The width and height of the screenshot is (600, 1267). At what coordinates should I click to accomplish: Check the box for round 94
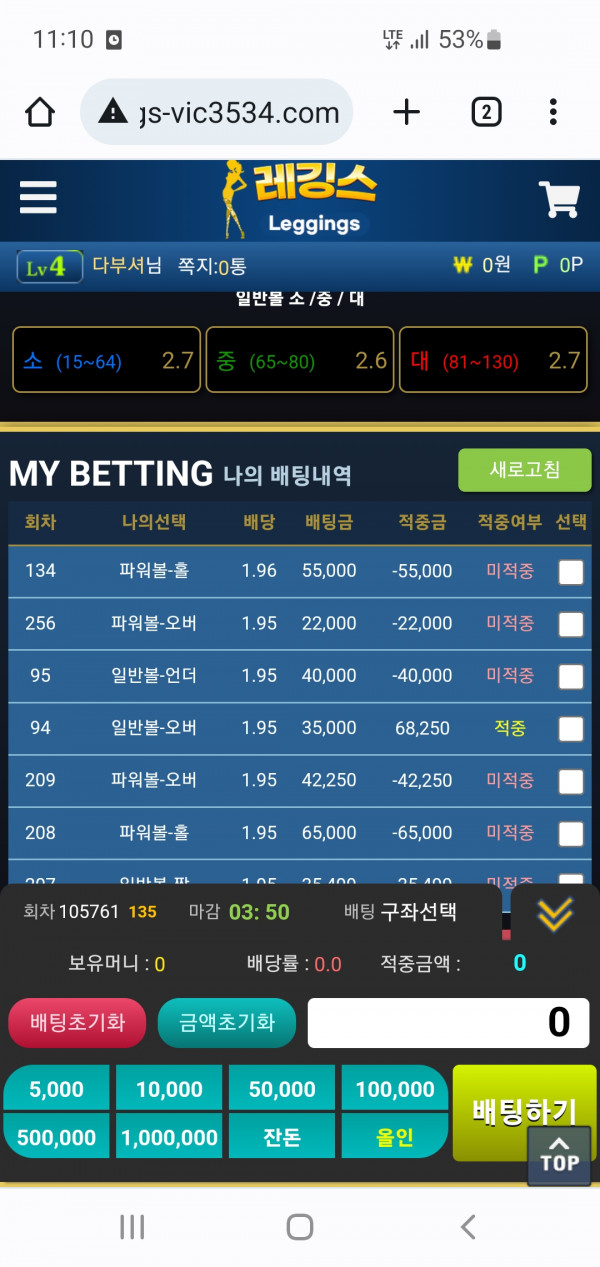tap(570, 729)
